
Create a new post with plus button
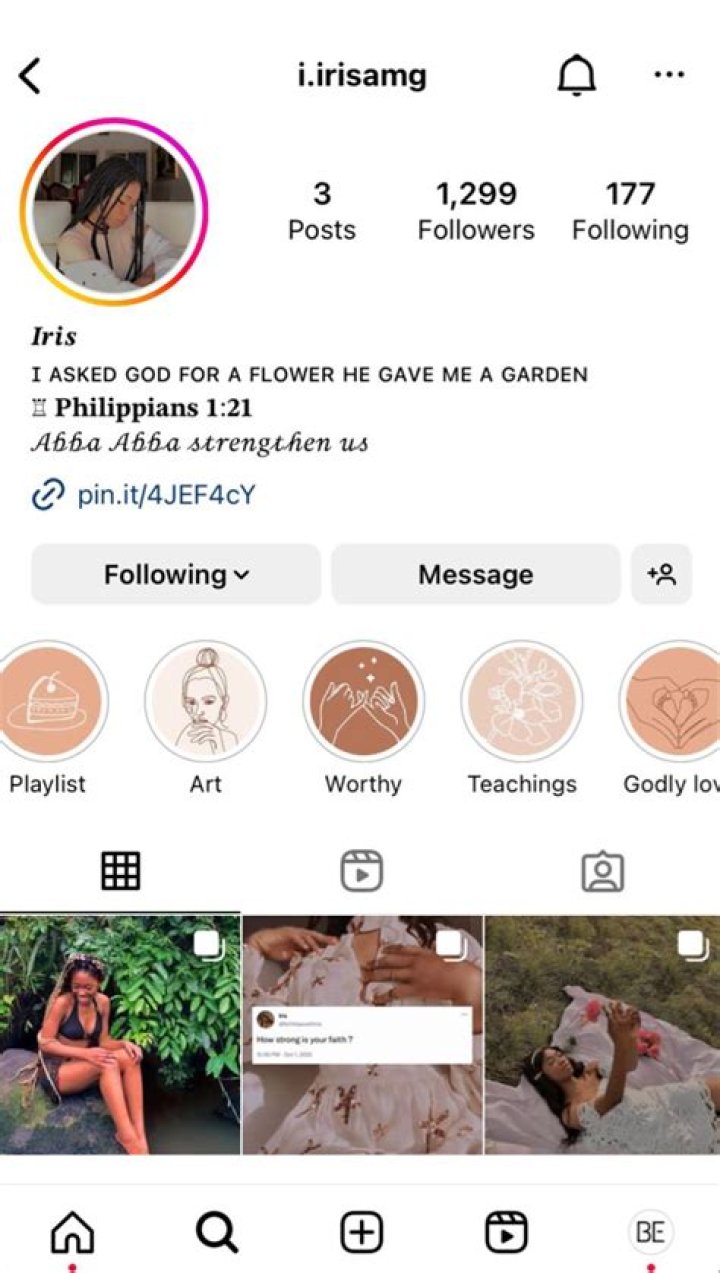point(361,1233)
